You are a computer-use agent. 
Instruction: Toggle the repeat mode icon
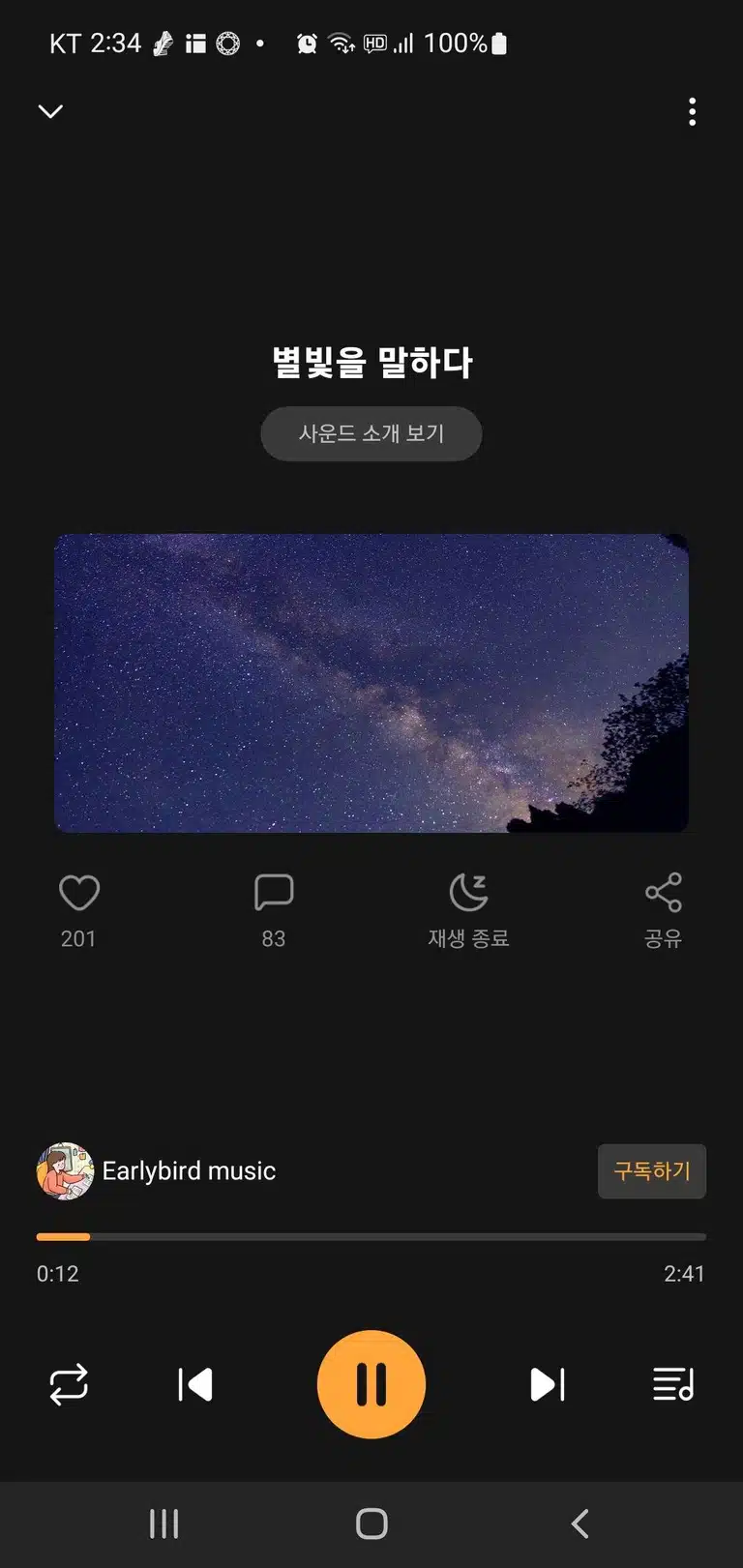[69, 1385]
